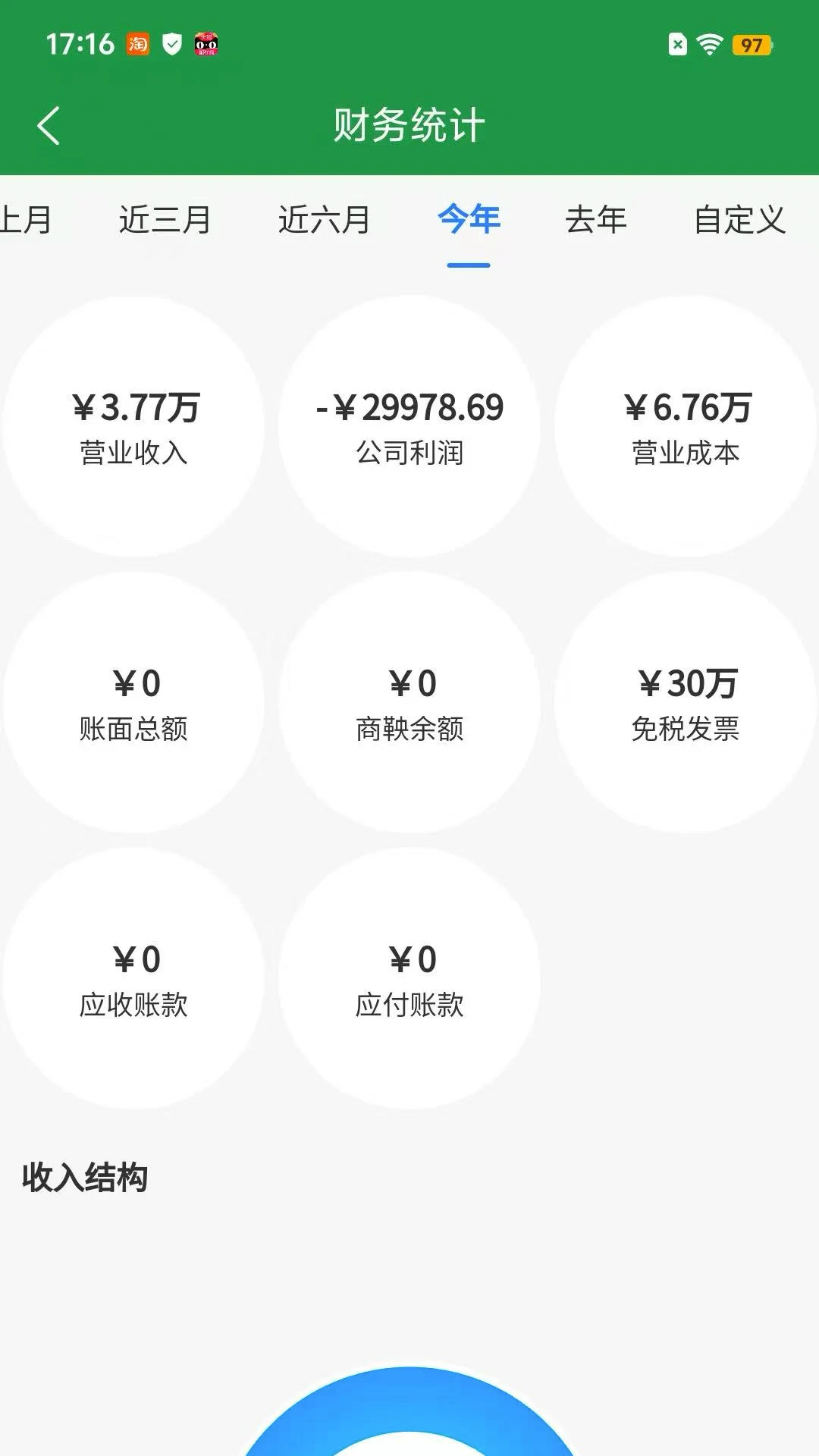Image resolution: width=819 pixels, height=1456 pixels.
Task: Switch to the 近三月 tab
Action: pyautogui.click(x=164, y=220)
